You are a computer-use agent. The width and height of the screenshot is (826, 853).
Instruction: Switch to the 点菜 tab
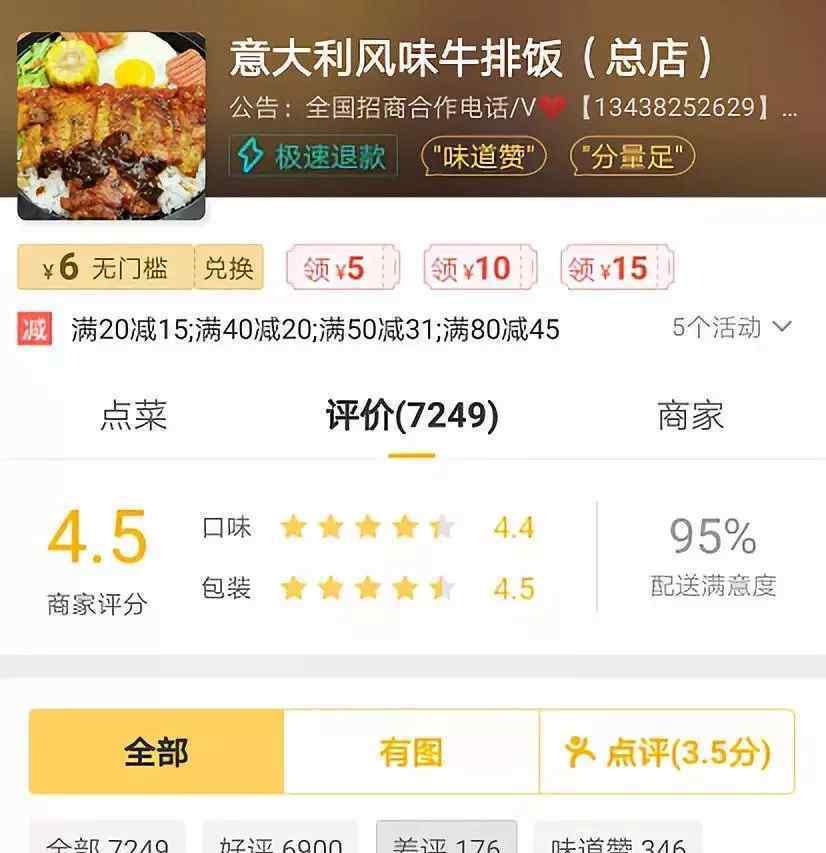pos(133,416)
